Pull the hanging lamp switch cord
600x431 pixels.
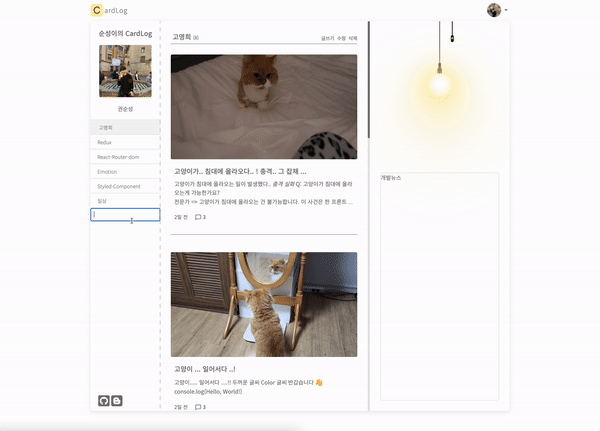pos(452,38)
